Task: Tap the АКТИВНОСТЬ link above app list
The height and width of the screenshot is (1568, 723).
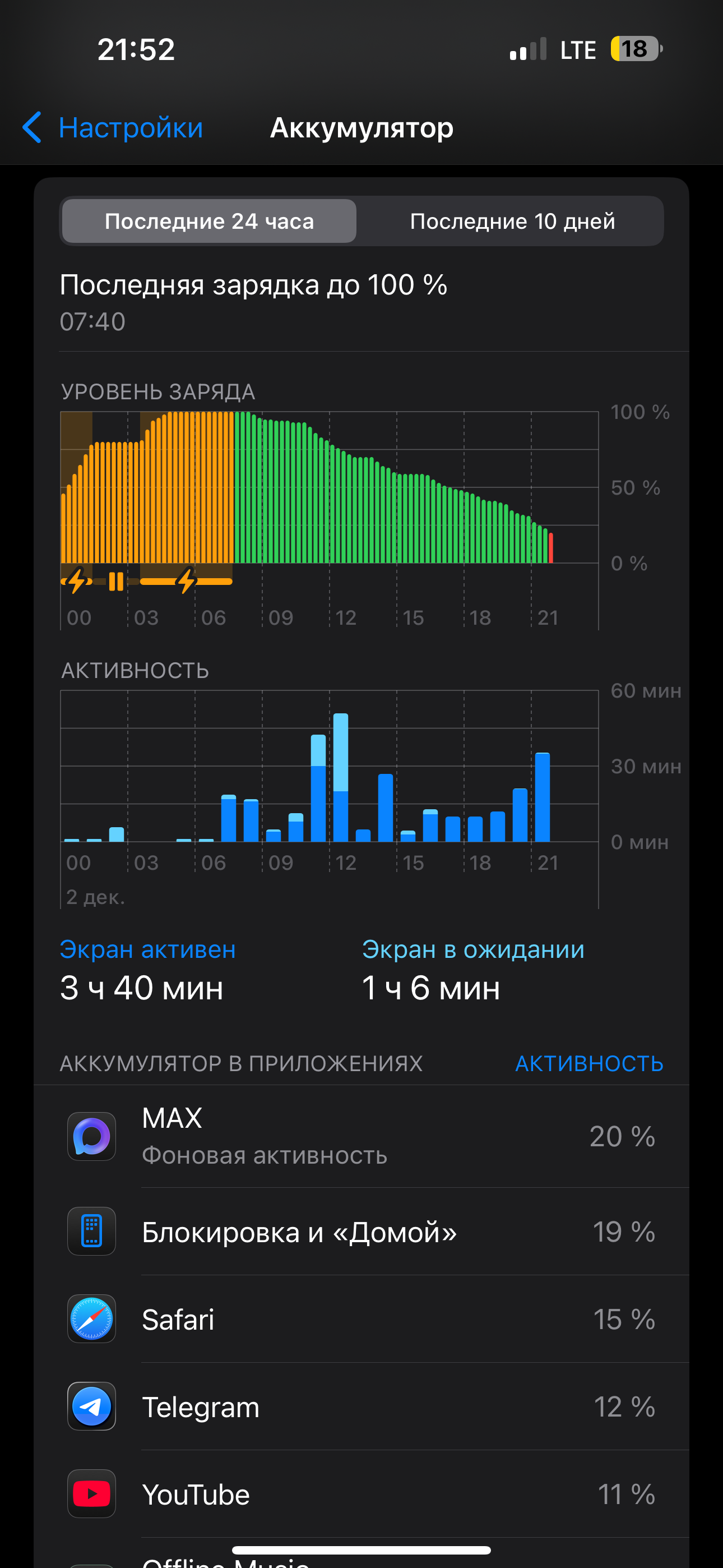Action: tap(588, 1063)
